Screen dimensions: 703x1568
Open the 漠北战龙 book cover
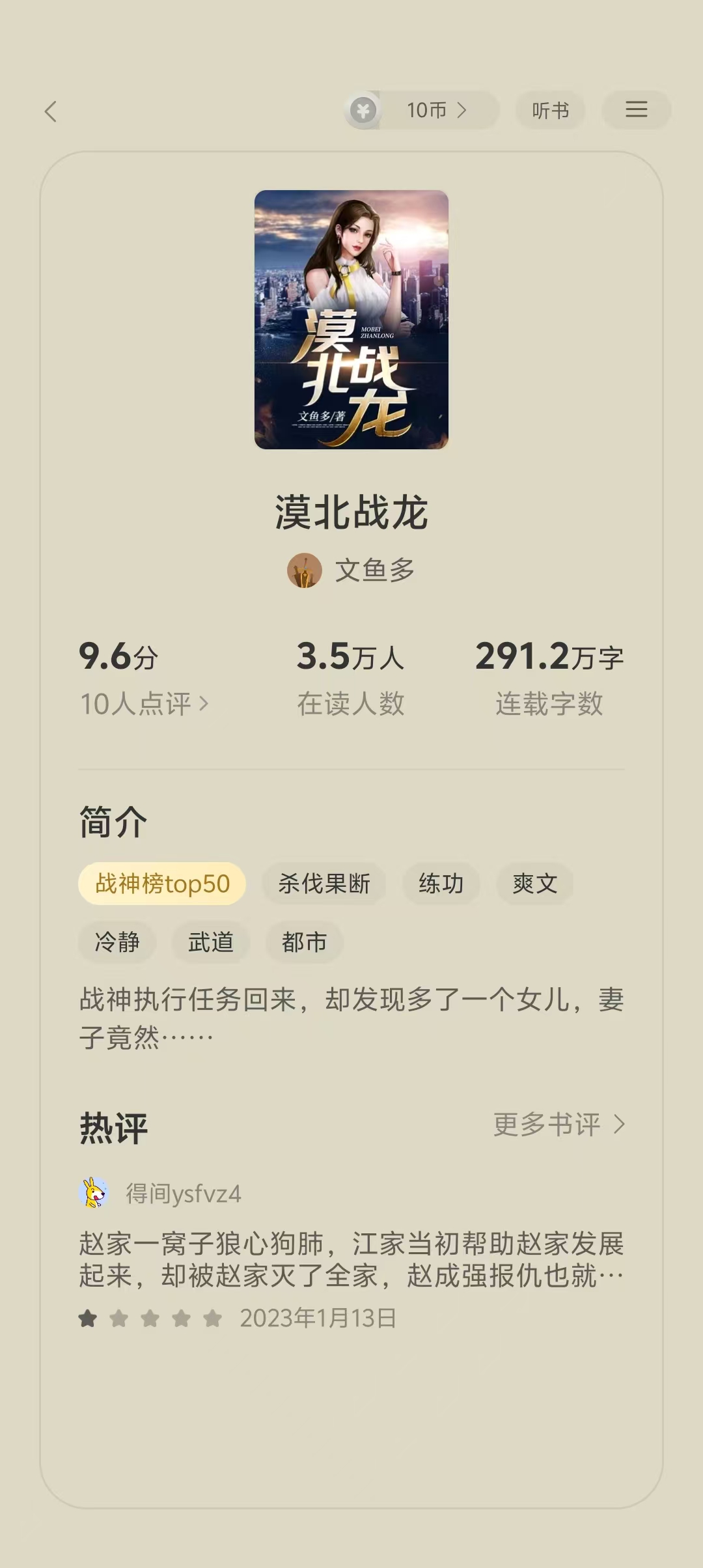click(x=351, y=319)
